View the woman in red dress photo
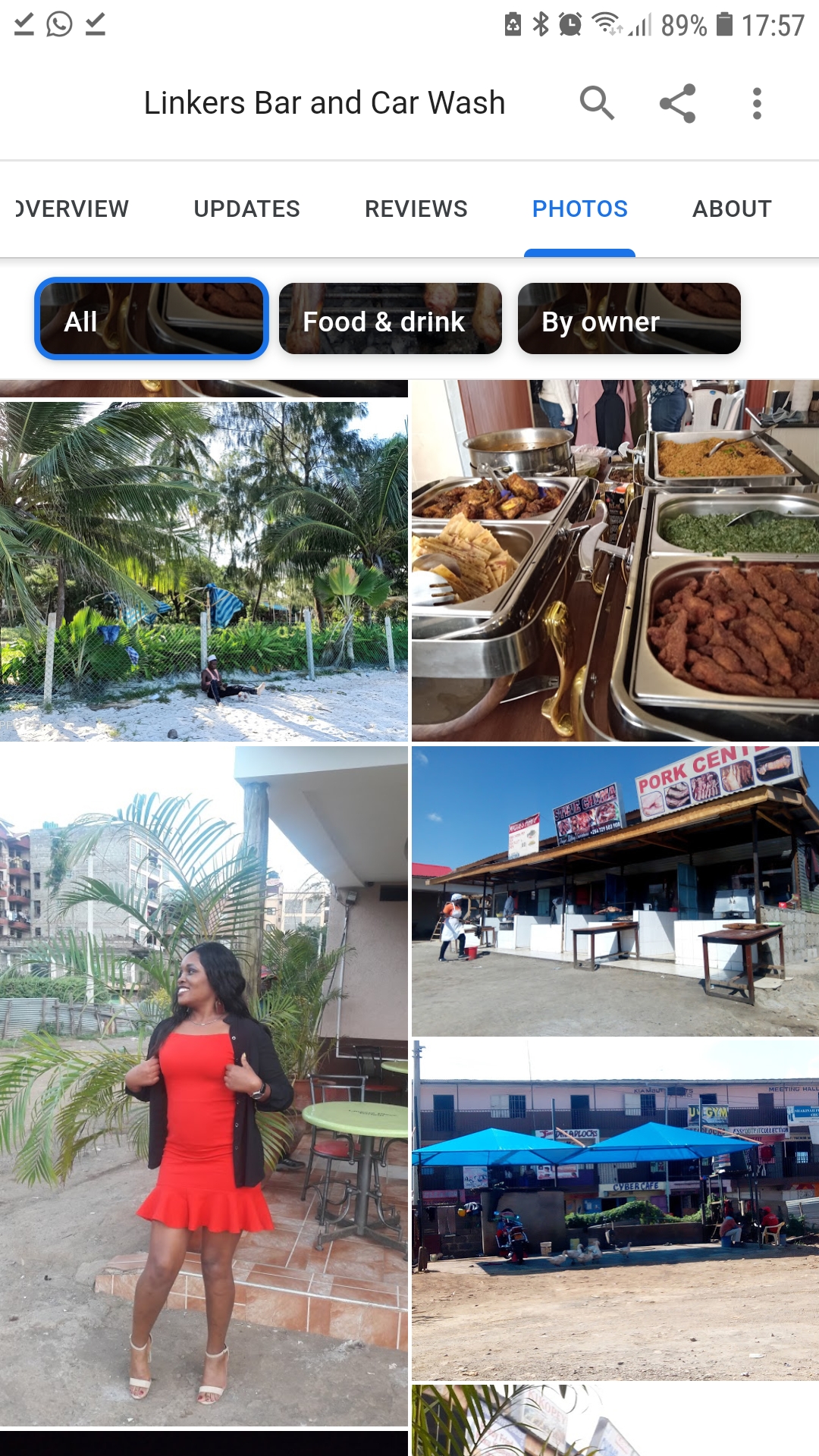The width and height of the screenshot is (819, 1456). click(203, 1085)
